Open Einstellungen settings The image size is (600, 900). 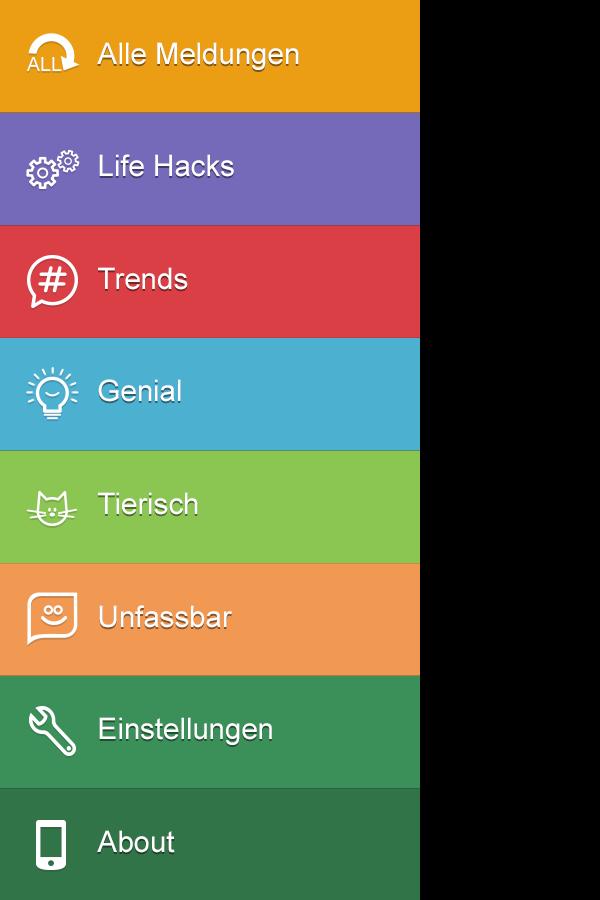[x=185, y=730]
